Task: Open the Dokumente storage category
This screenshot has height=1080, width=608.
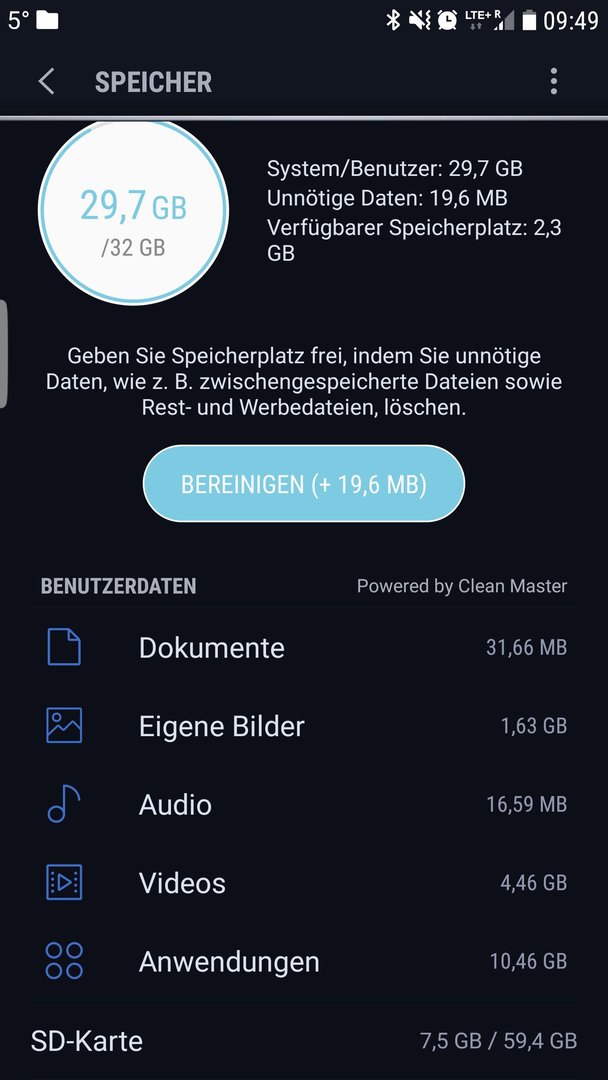Action: 304,648
